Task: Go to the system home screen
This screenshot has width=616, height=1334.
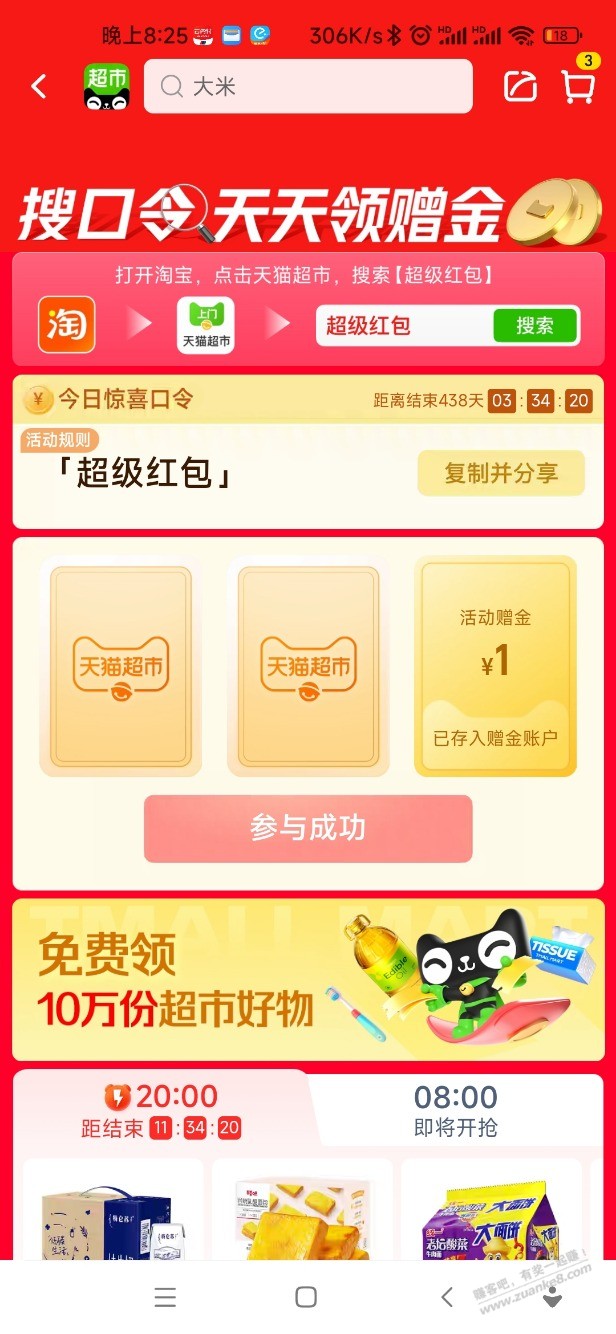Action: [306, 1297]
